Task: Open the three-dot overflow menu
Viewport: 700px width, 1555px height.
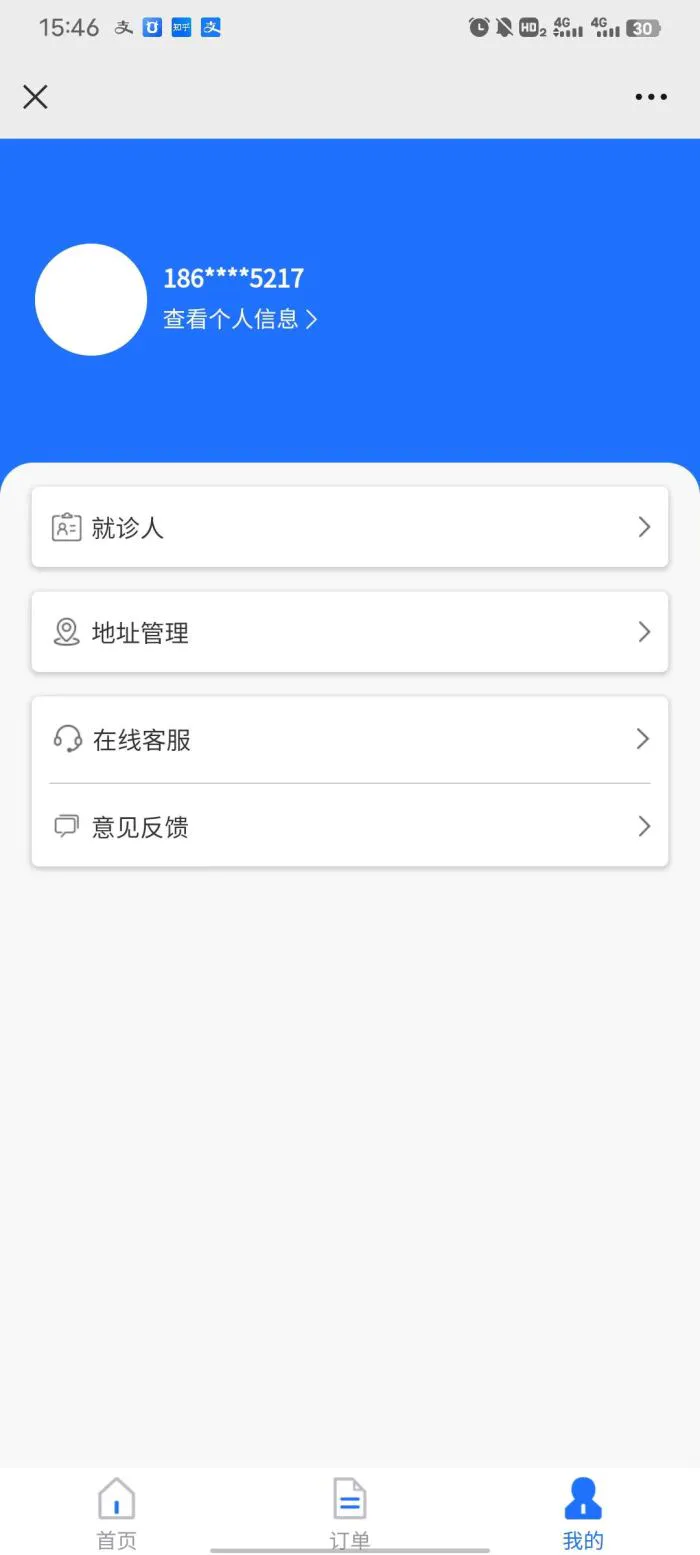Action: (x=651, y=97)
